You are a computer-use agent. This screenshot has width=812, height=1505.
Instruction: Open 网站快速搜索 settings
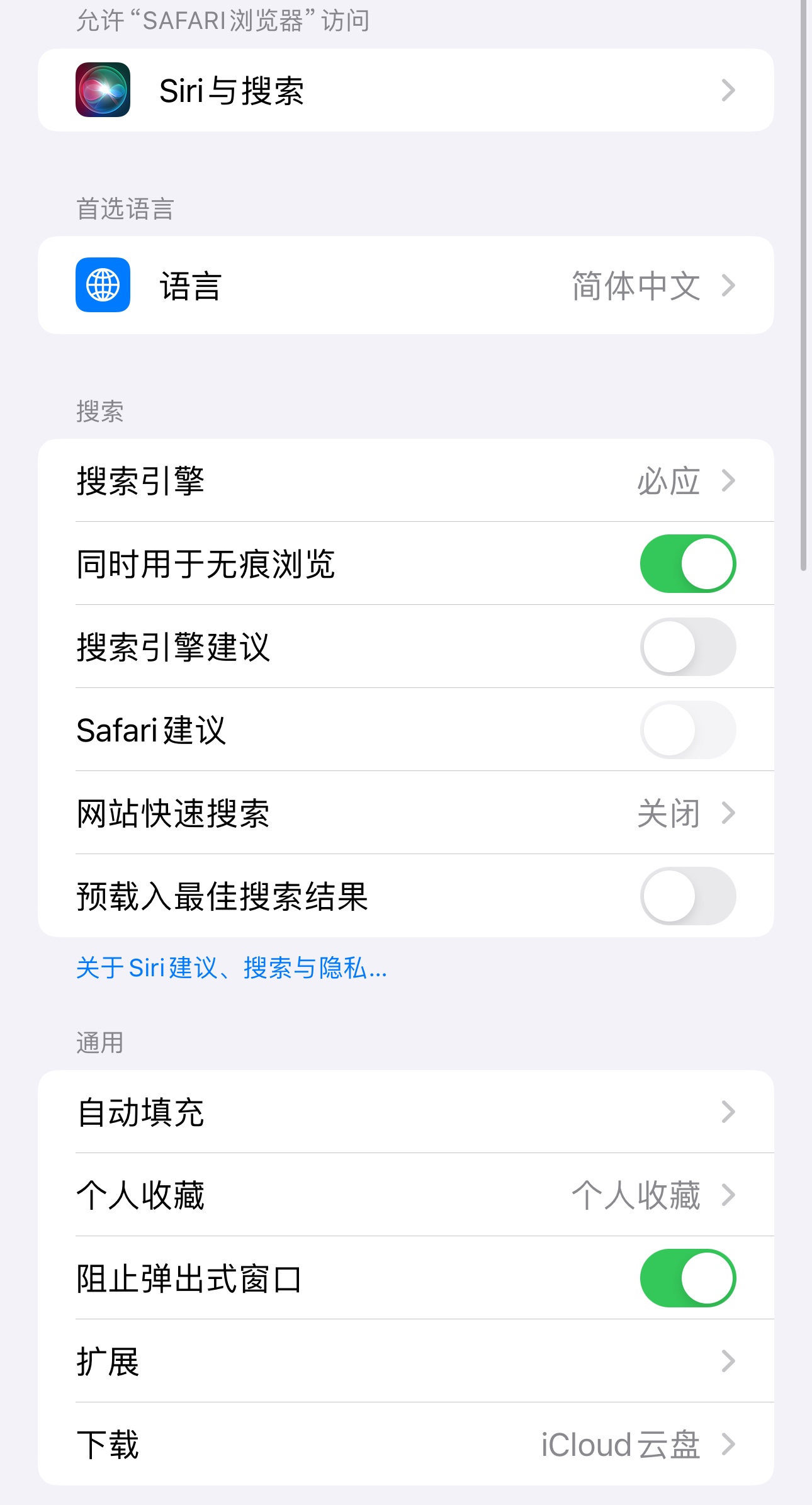(x=405, y=813)
